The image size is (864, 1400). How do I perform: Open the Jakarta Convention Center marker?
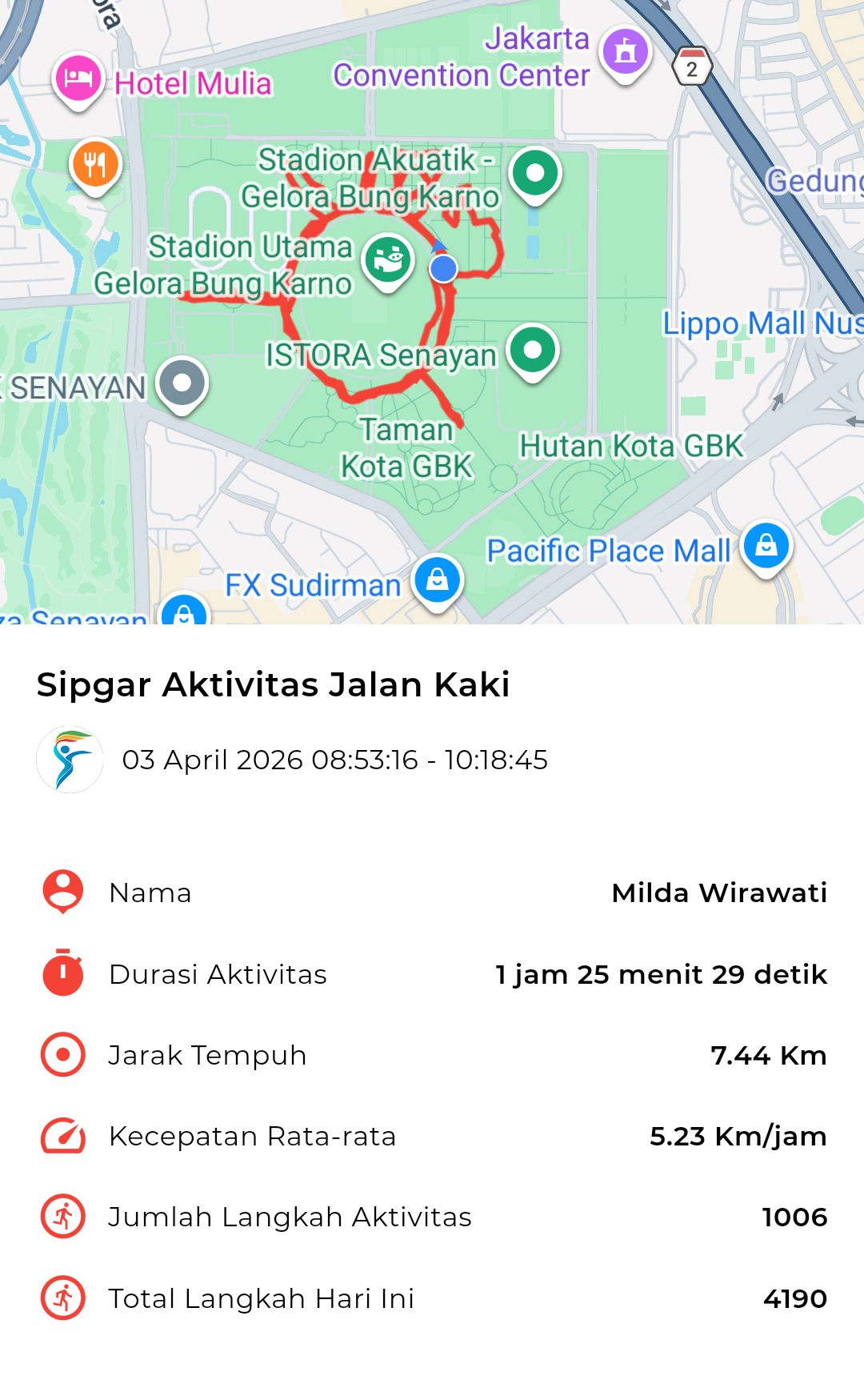click(x=626, y=53)
